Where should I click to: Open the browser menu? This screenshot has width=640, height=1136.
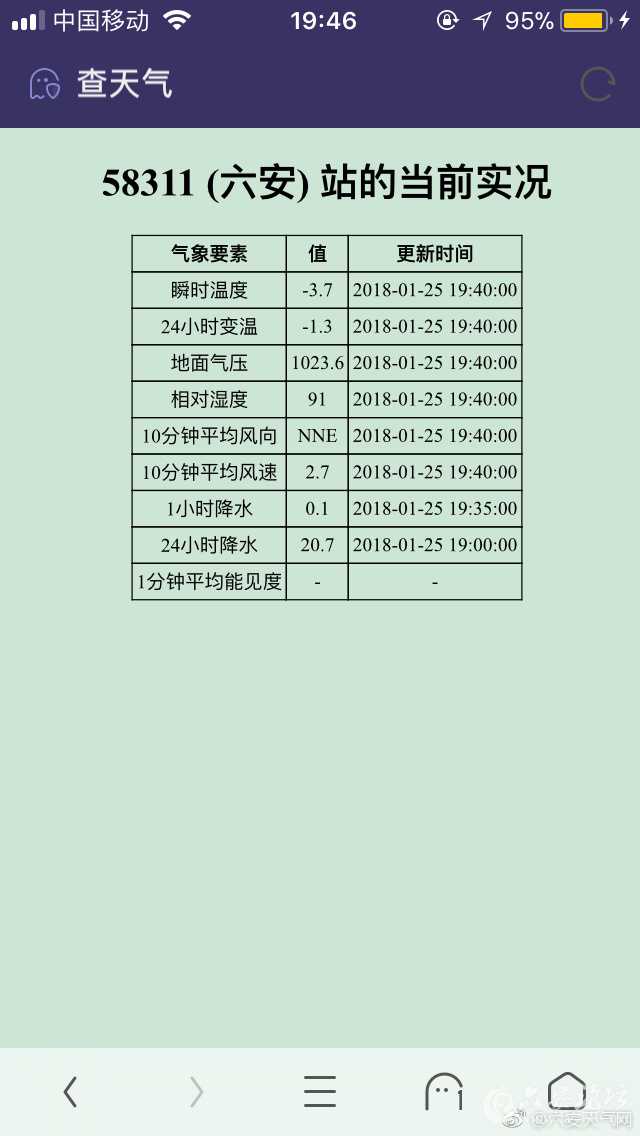(320, 1091)
